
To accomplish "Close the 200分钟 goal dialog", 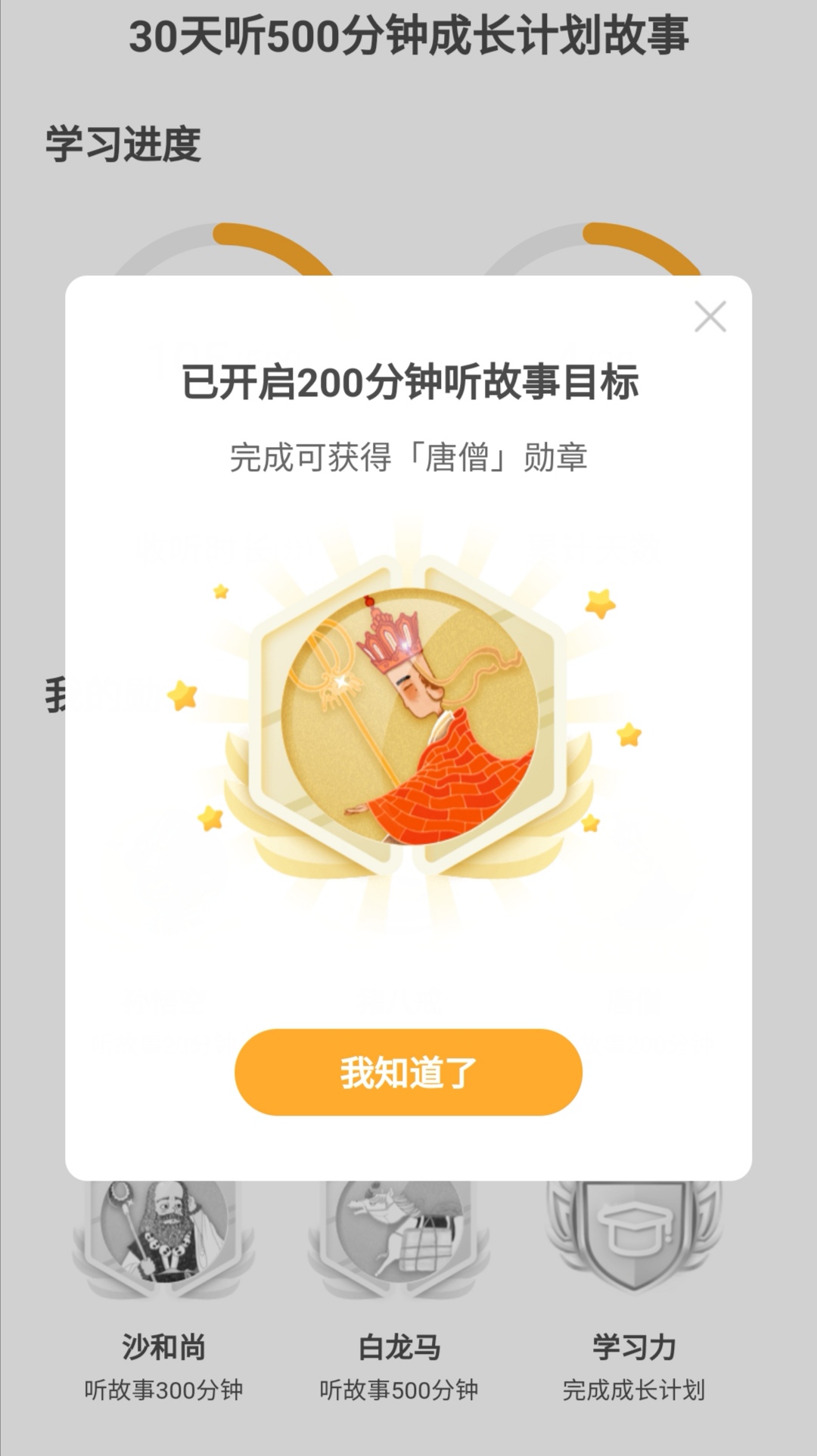I will [710, 317].
